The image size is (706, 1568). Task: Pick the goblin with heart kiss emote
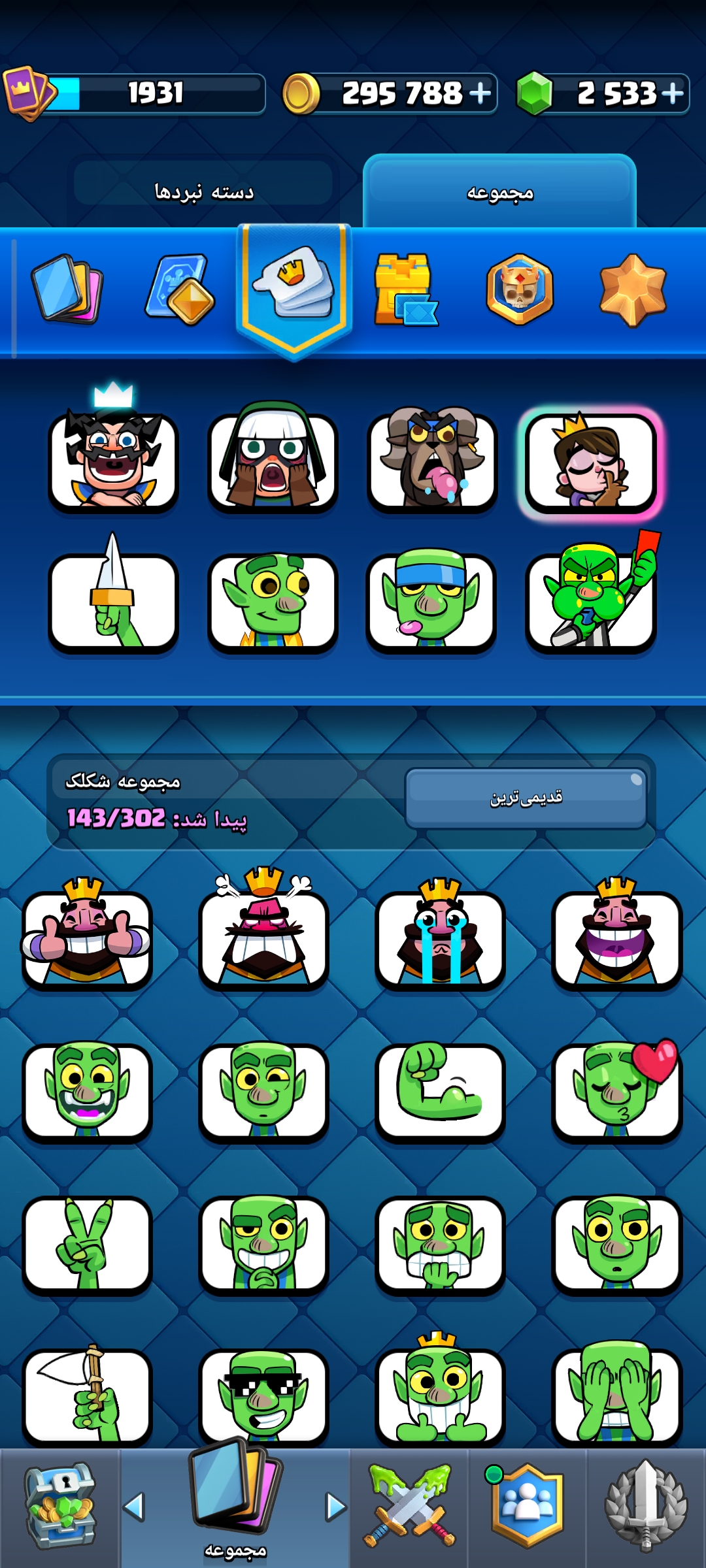pyautogui.click(x=618, y=1090)
